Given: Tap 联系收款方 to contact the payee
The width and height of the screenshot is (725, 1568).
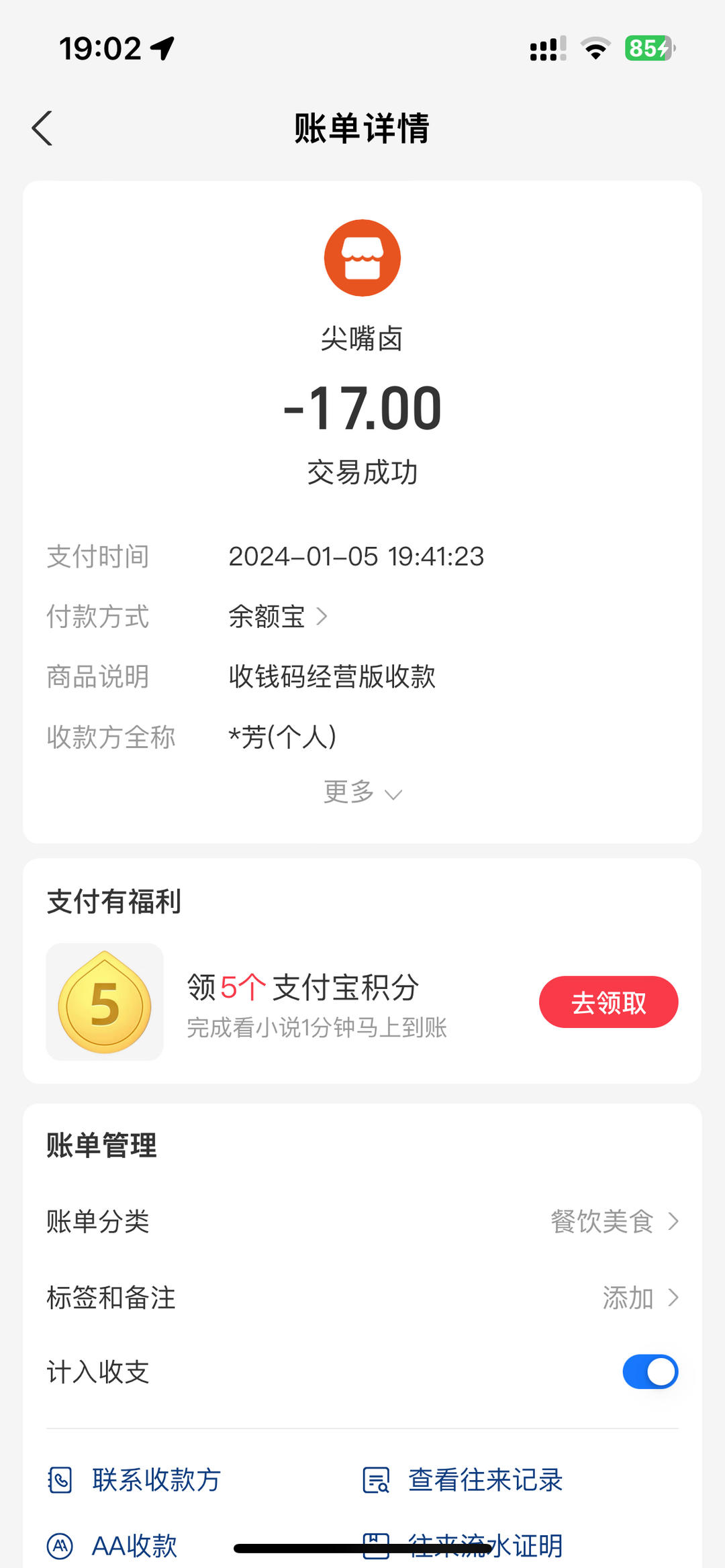Looking at the screenshot, I should [134, 1480].
